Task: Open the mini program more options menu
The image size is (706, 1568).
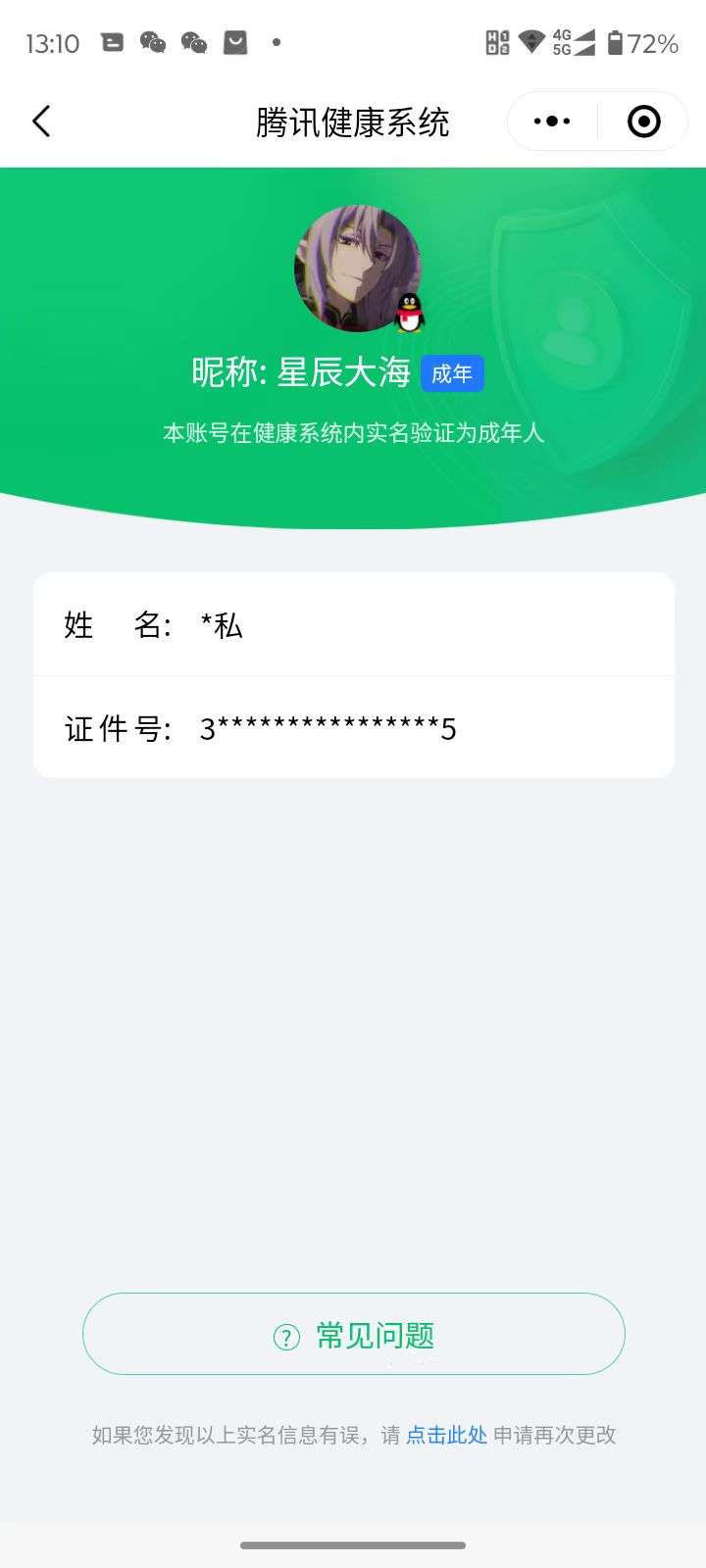Action: pyautogui.click(x=550, y=121)
